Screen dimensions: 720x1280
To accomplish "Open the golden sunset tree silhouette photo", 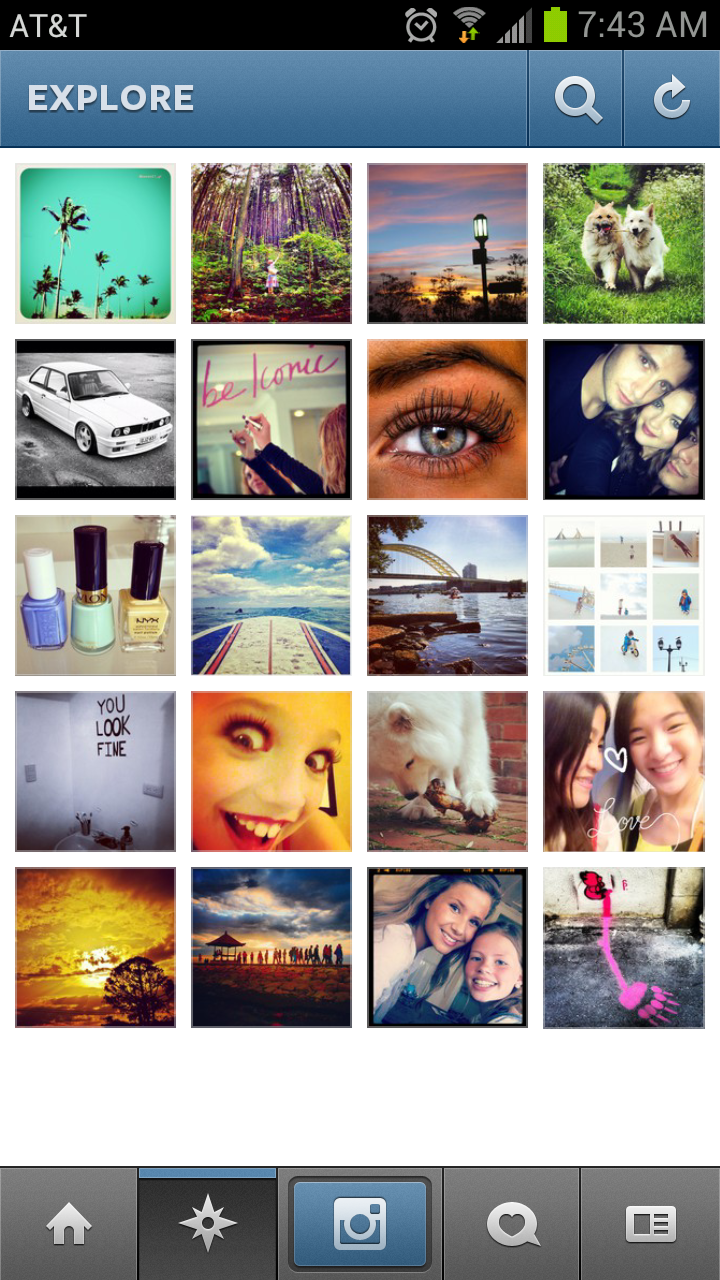I will 96,948.
